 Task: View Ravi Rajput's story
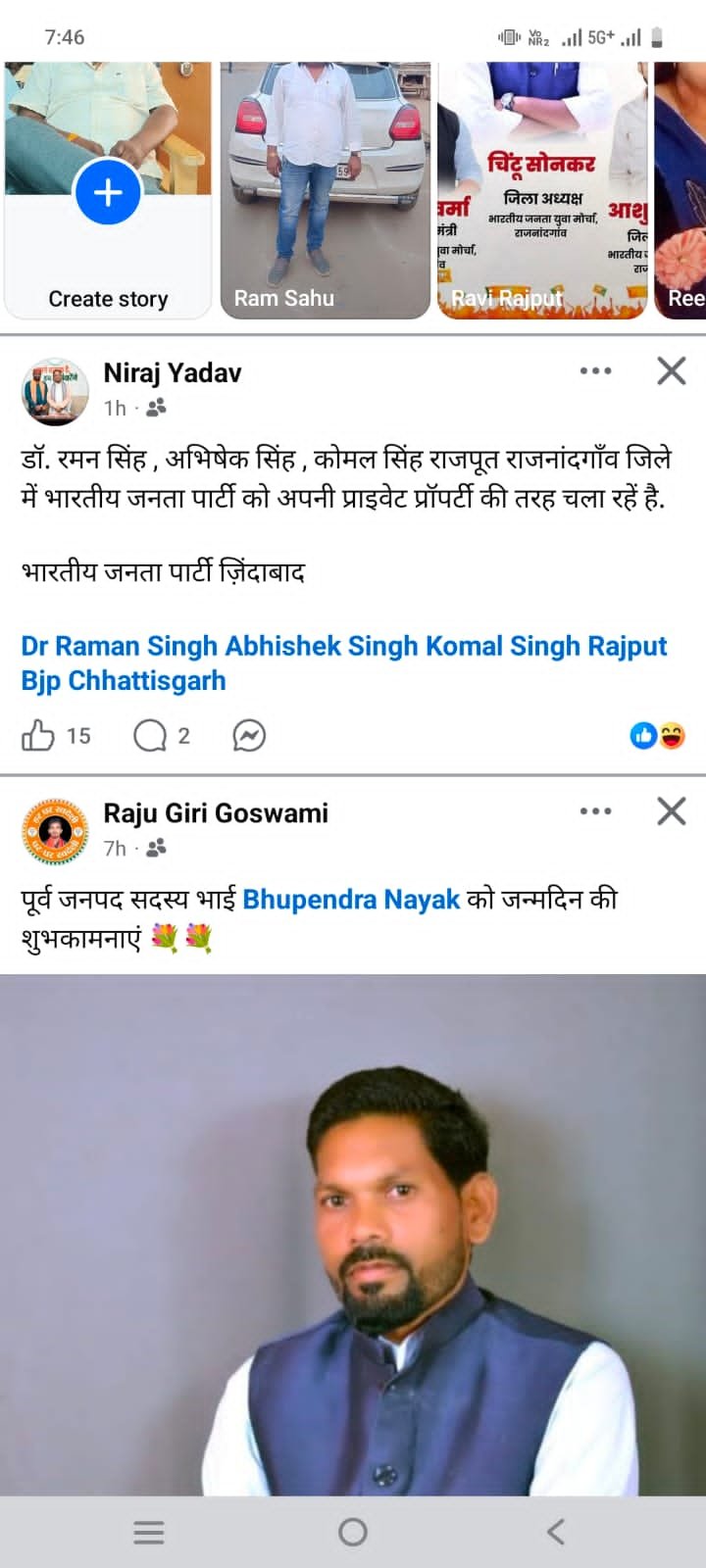(x=541, y=191)
